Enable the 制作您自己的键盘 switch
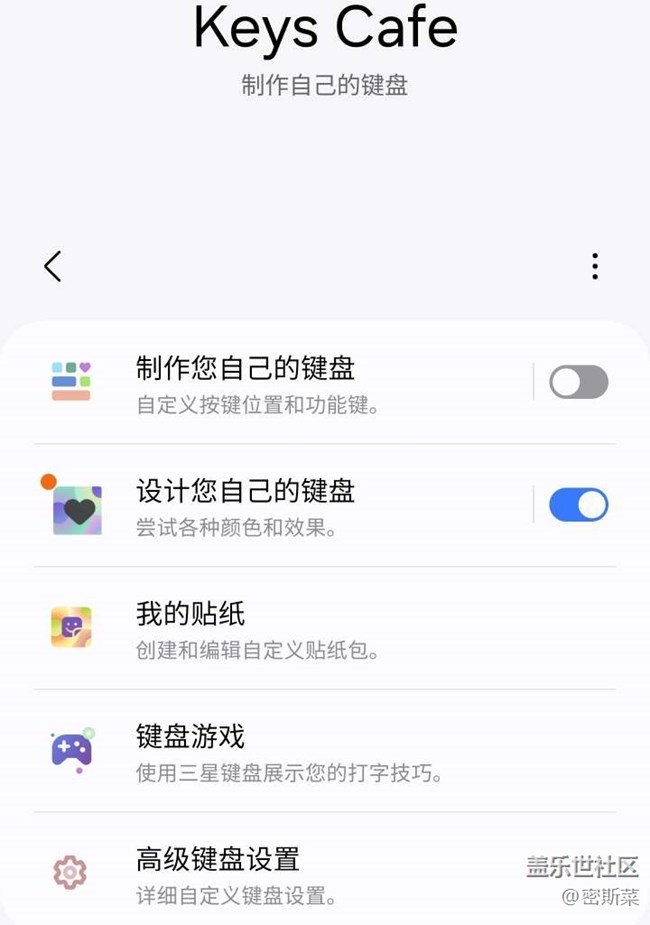The image size is (650, 925). pyautogui.click(x=578, y=382)
